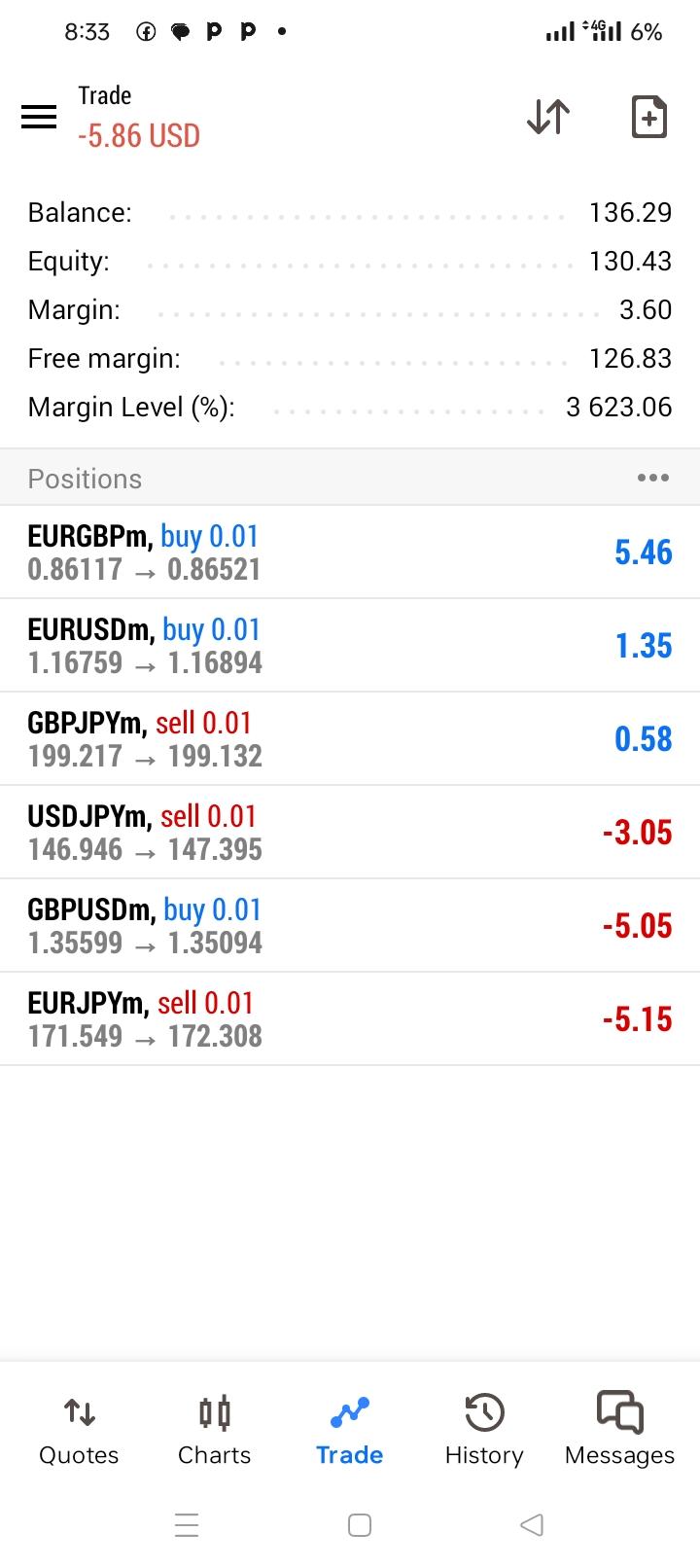Open the GBPUSDm buy position
This screenshot has width=700, height=1568.
(x=350, y=925)
